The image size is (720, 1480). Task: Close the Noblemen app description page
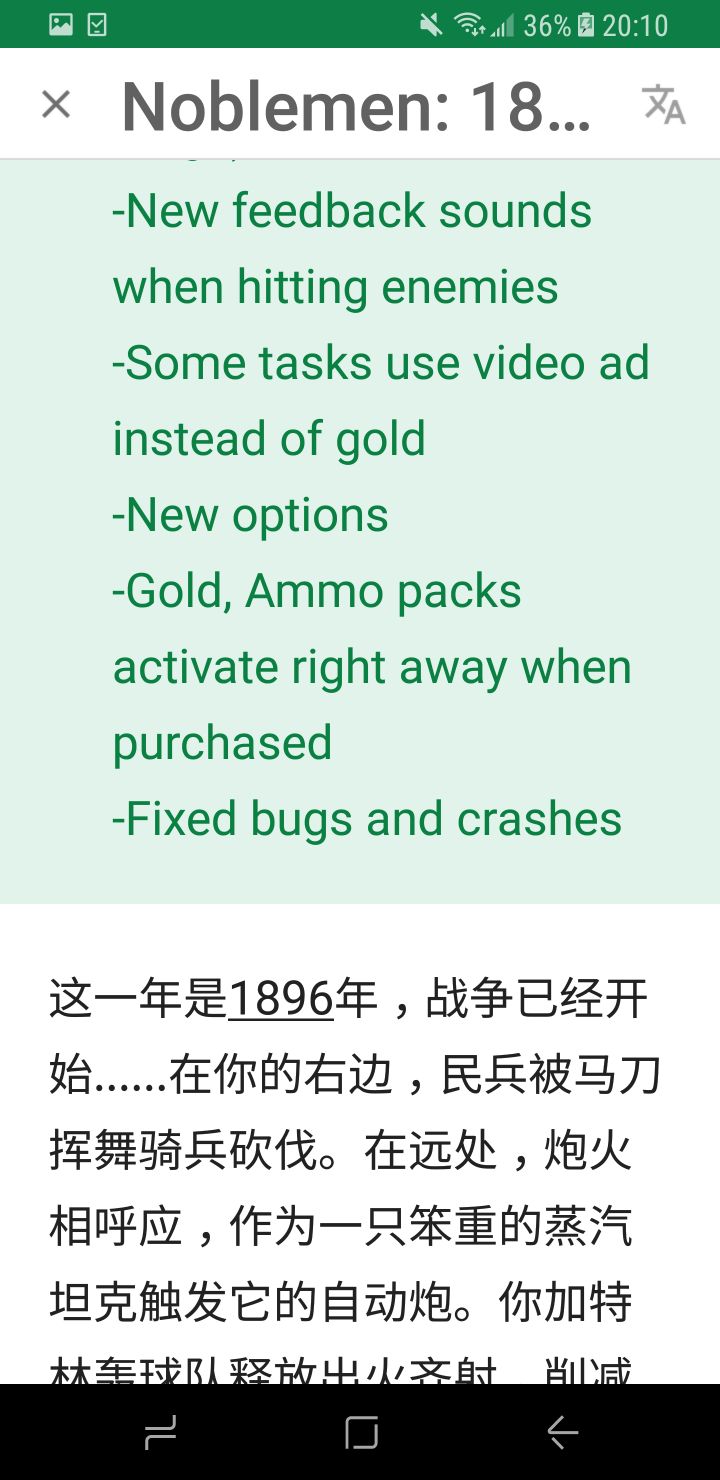click(x=56, y=104)
